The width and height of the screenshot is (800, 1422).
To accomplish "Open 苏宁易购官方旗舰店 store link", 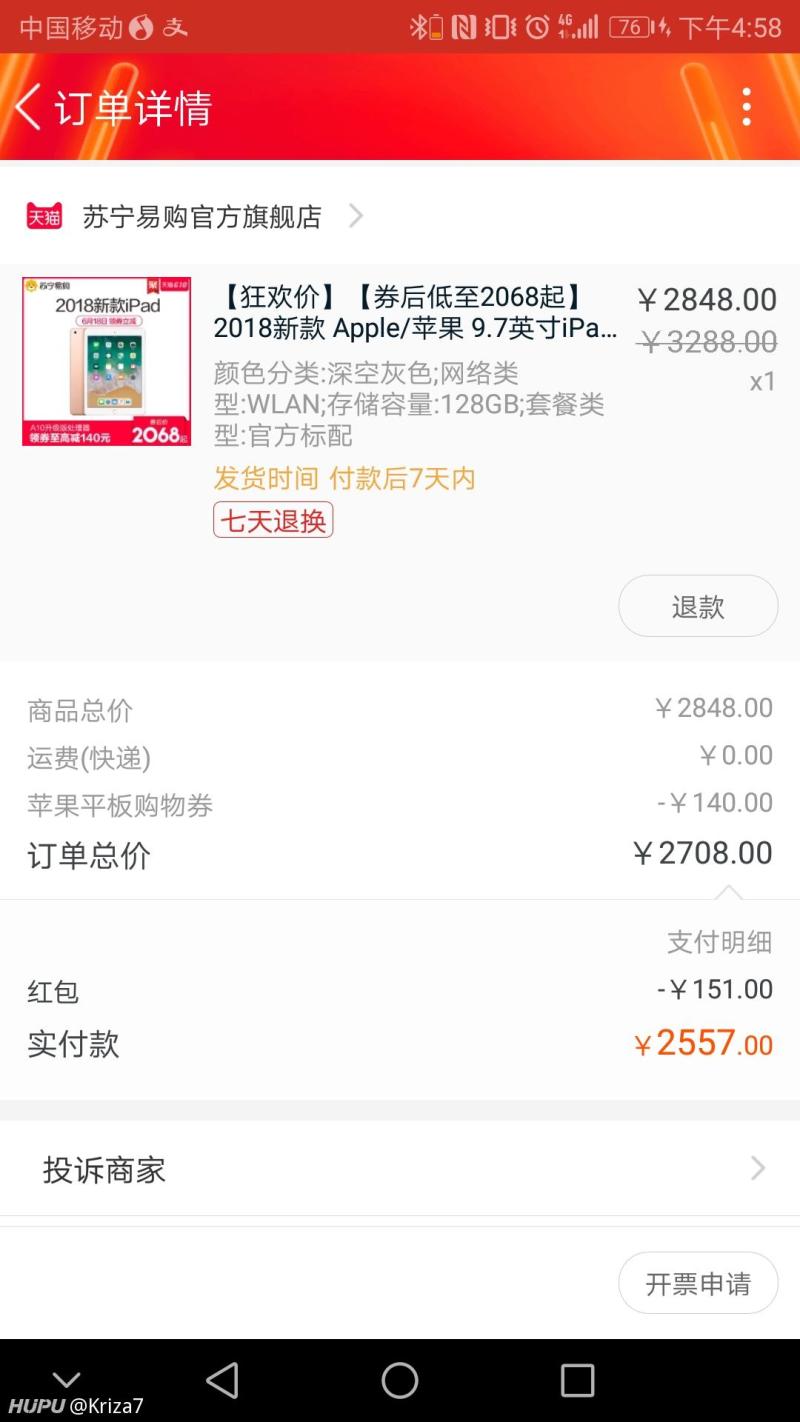I will click(200, 216).
